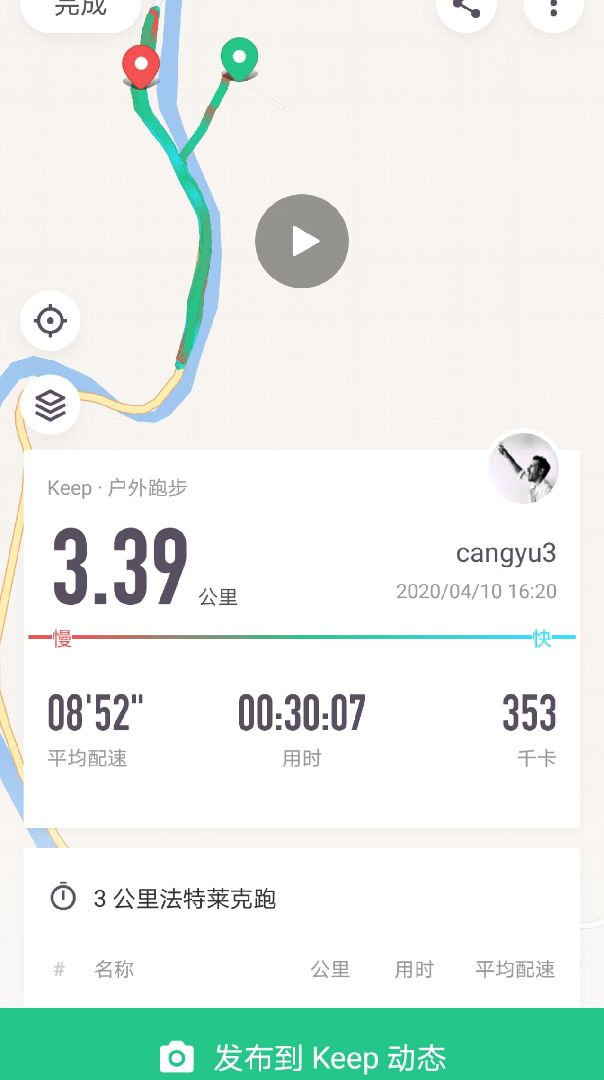This screenshot has height=1080, width=604.
Task: Recenter the map on the route
Action: (x=50, y=321)
